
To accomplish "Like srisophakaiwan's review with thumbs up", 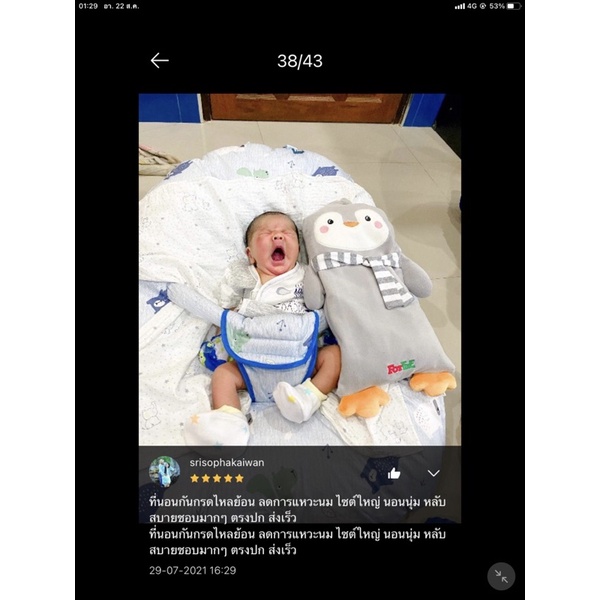I will 394,474.
